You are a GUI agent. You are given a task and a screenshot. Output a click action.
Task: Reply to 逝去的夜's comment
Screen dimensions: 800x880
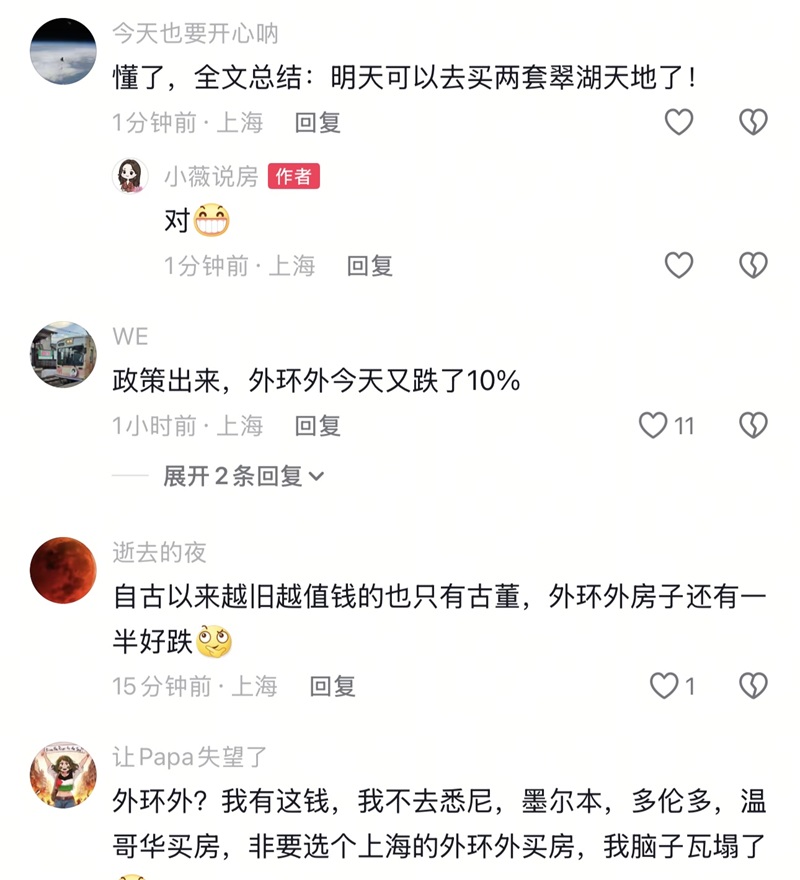332,687
